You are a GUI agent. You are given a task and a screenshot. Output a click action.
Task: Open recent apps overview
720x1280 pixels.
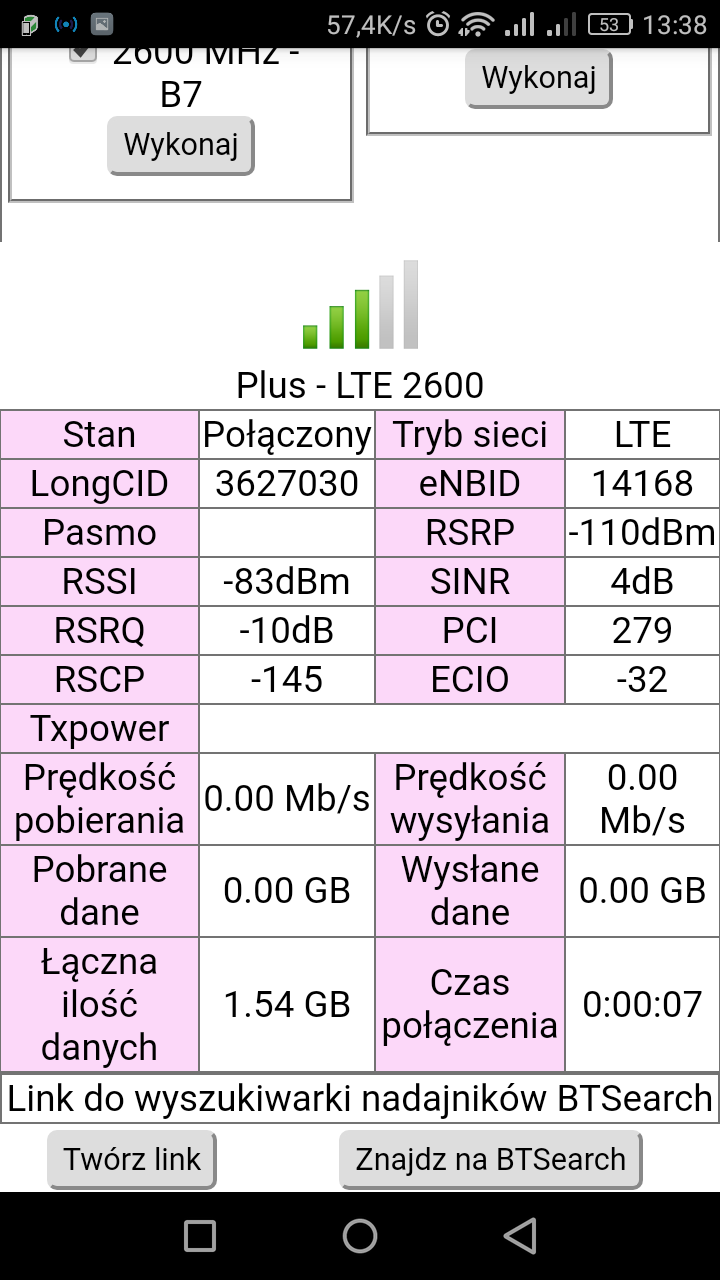(x=200, y=1237)
